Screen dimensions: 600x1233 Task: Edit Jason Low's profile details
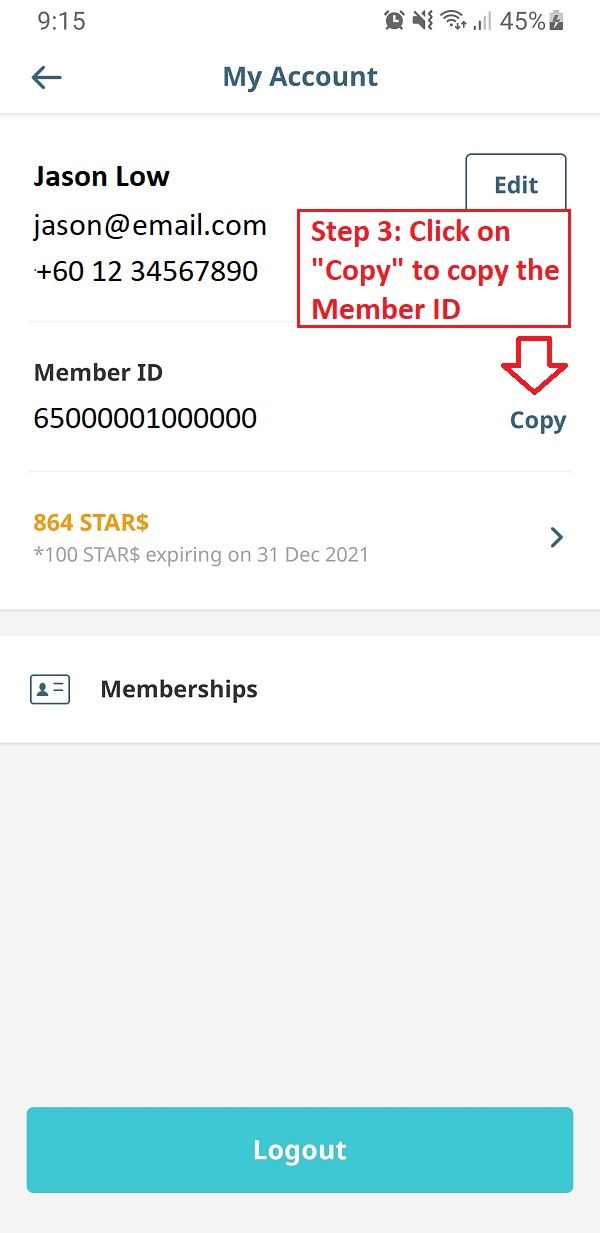(x=516, y=184)
